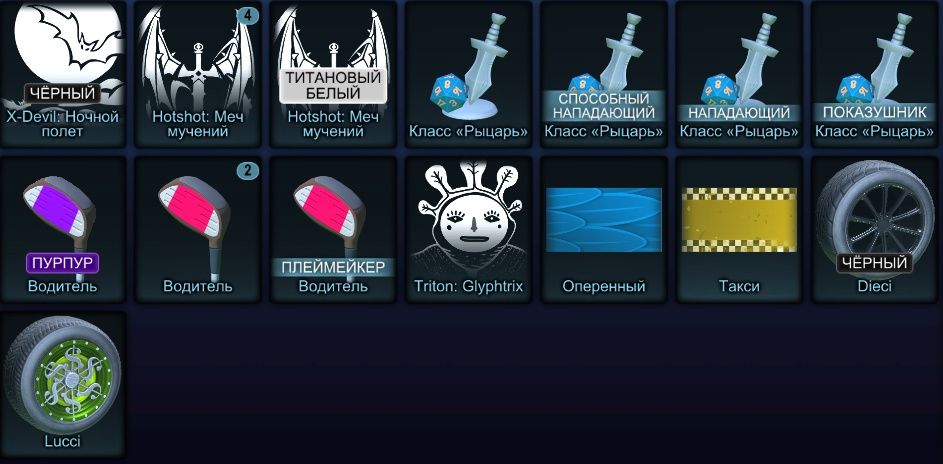Choose the Чёрный Dieci wheels
Screen dimensions: 943x464
[x=874, y=225]
